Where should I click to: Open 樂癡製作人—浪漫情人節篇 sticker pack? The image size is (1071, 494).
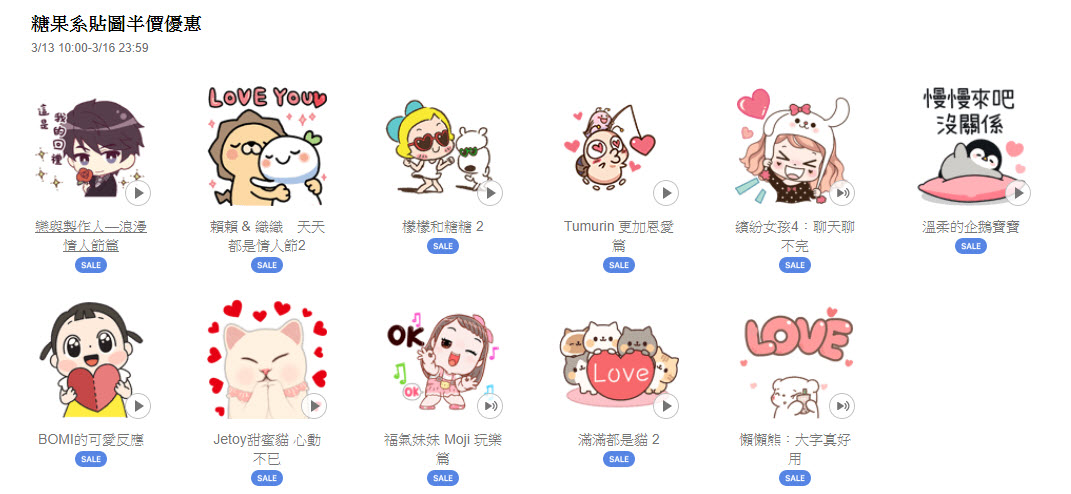coord(91,236)
